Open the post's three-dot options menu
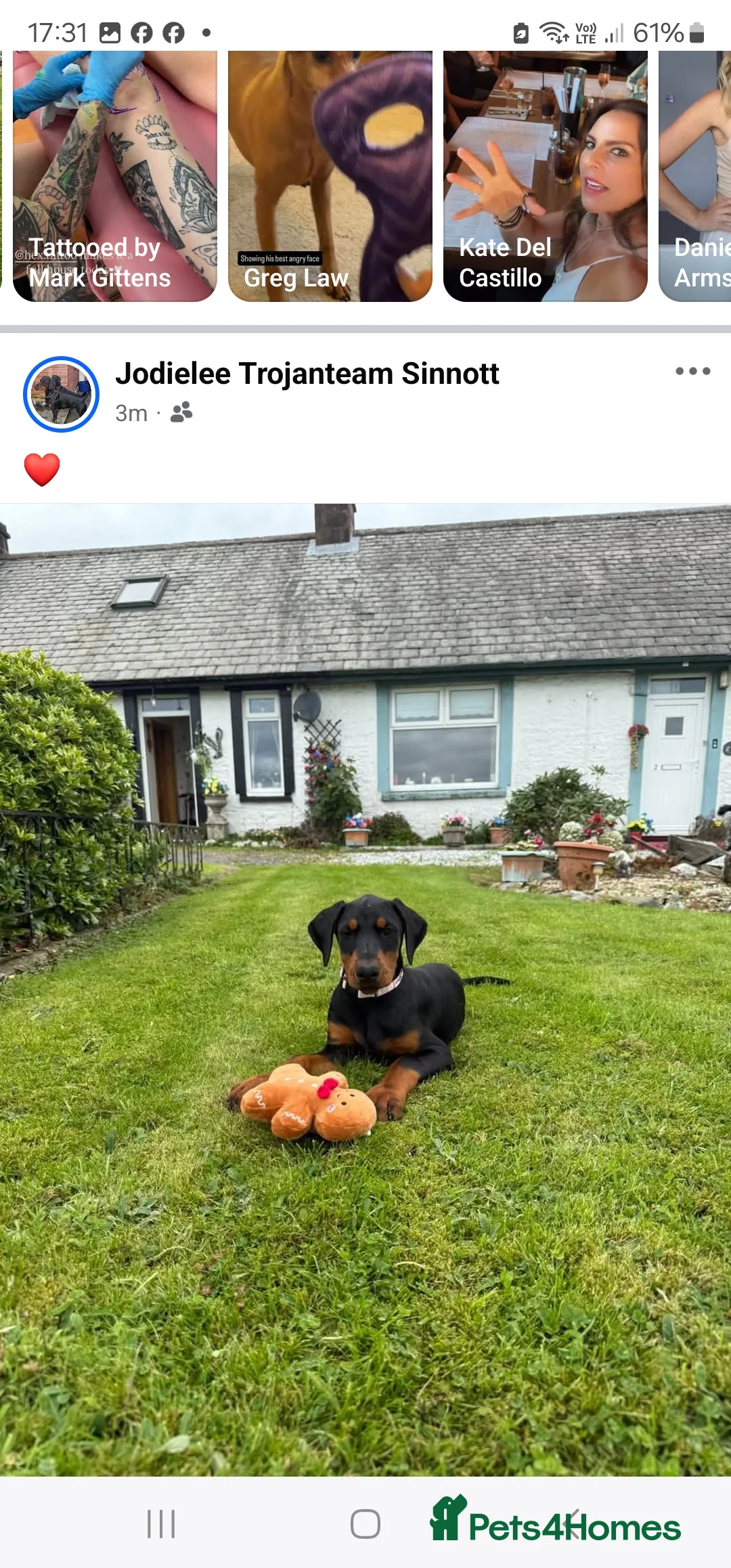The width and height of the screenshot is (731, 1568). 692,371
